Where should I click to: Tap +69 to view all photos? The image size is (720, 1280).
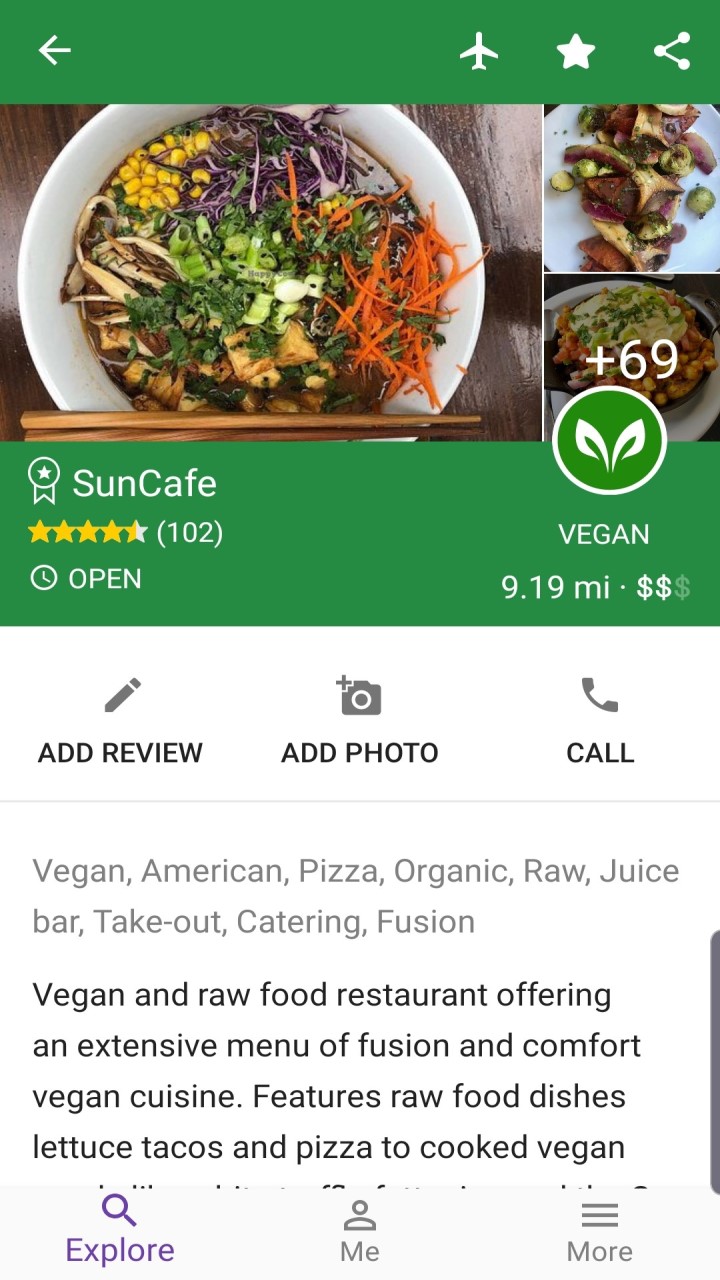tap(634, 358)
